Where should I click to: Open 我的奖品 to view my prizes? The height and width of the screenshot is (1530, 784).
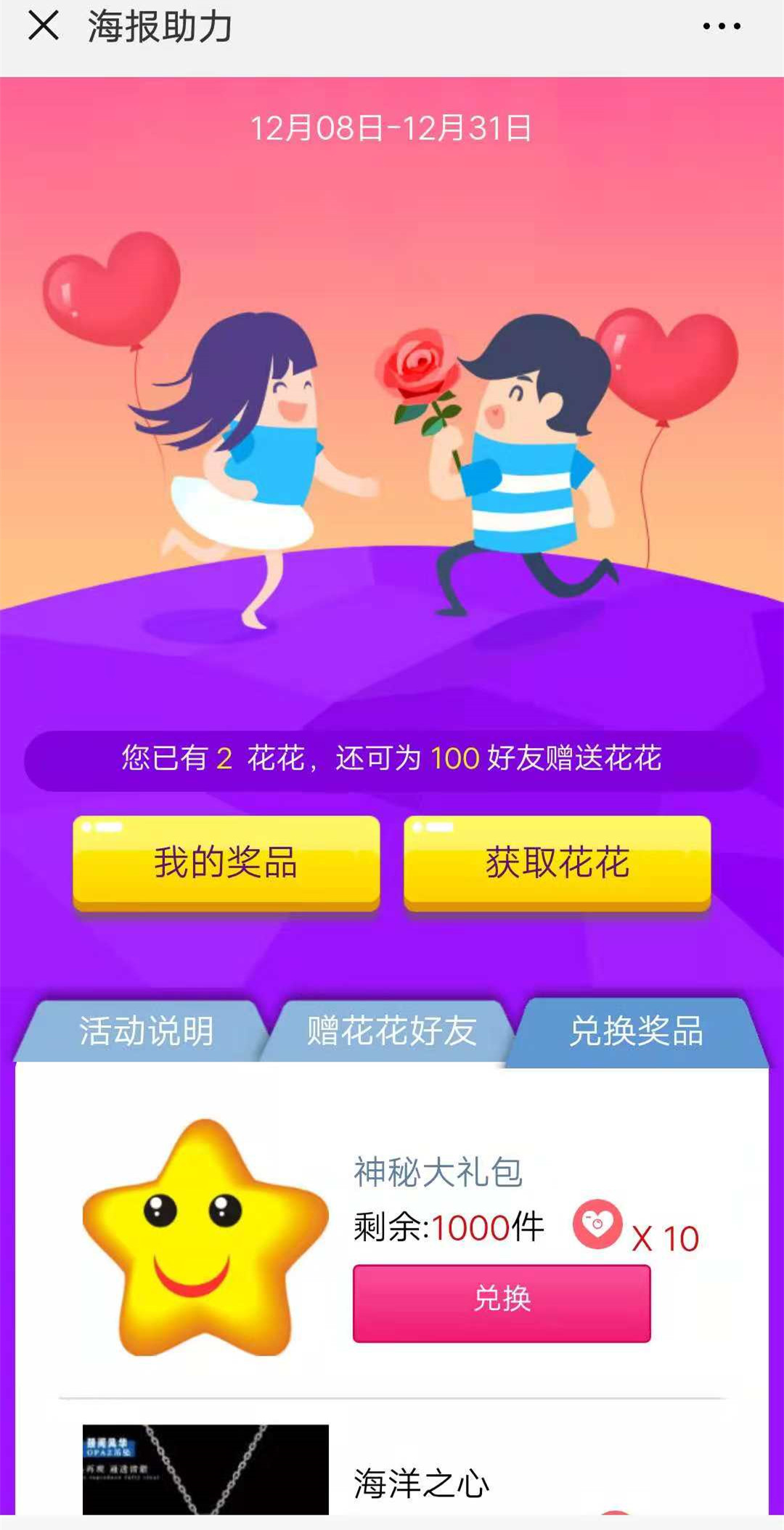coord(226,862)
